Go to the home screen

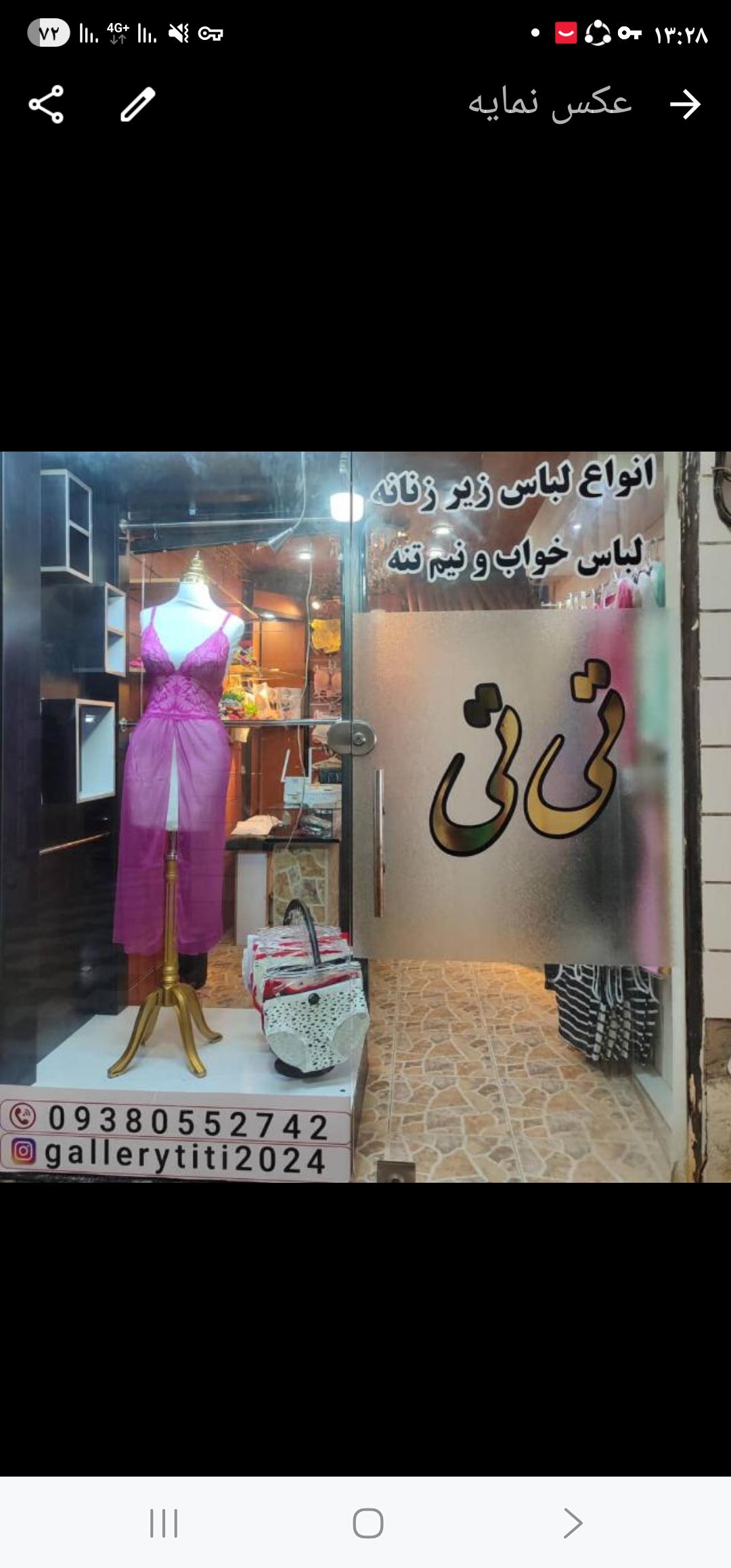[x=368, y=1523]
